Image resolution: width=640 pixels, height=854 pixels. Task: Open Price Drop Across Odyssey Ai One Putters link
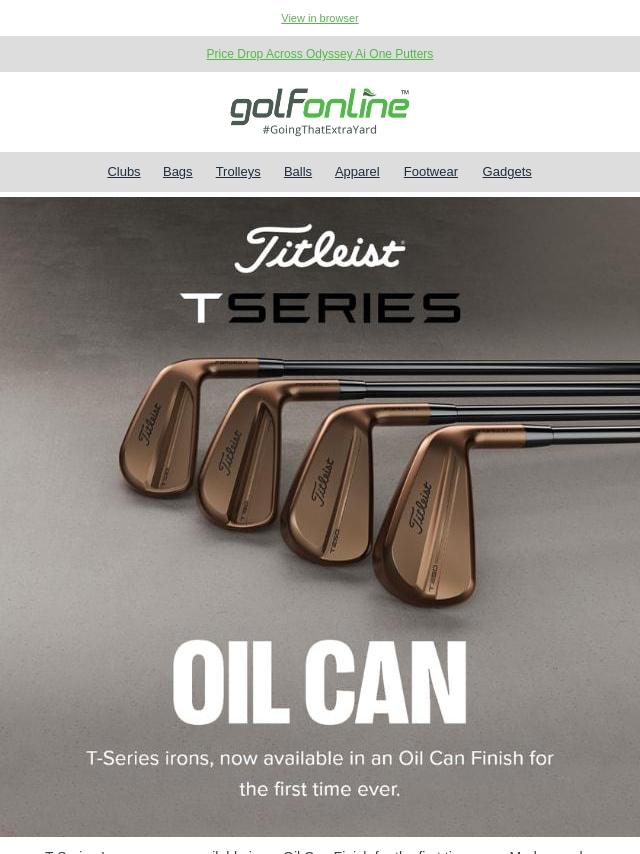coord(319,54)
